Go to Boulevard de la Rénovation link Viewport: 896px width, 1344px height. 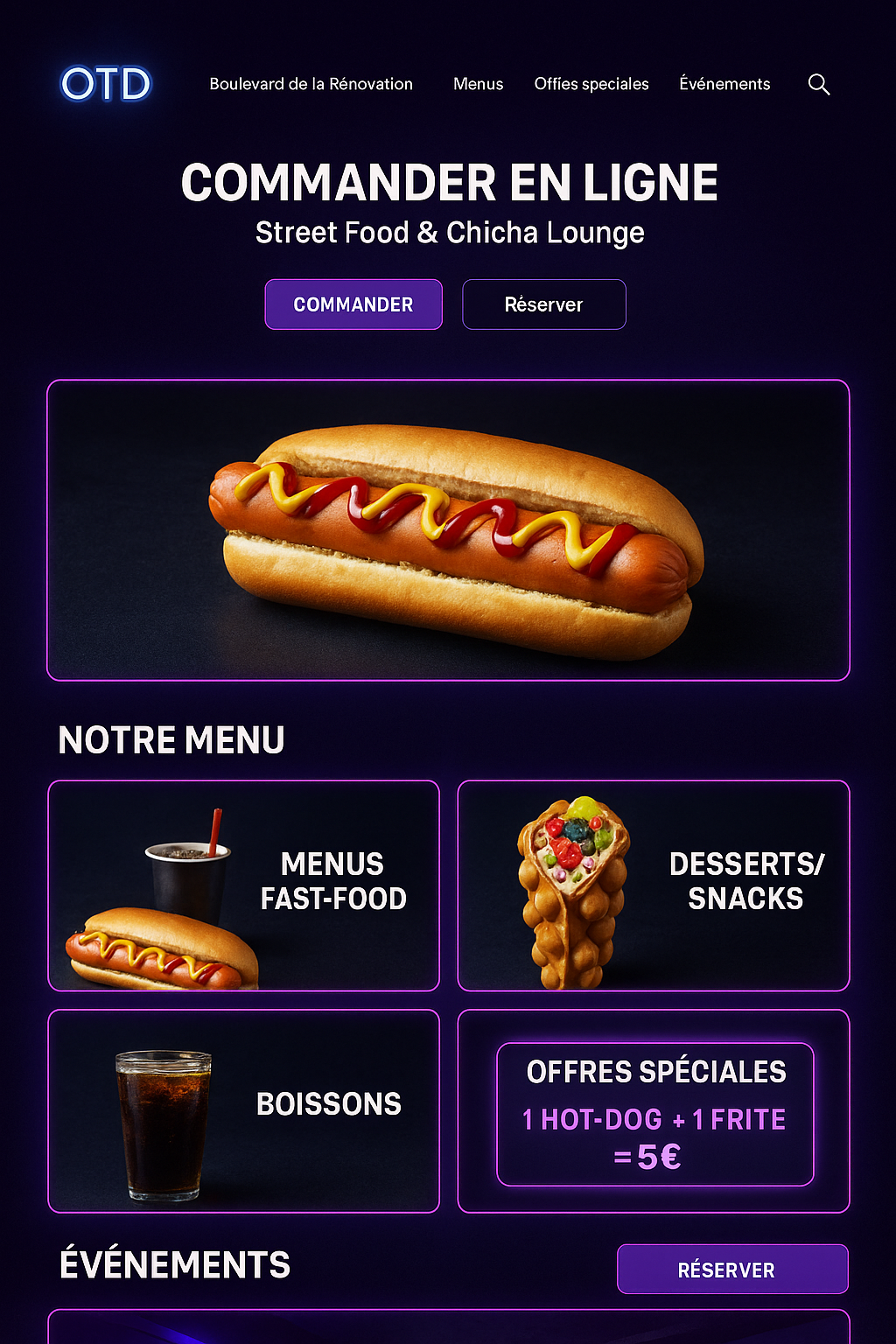click(x=311, y=84)
